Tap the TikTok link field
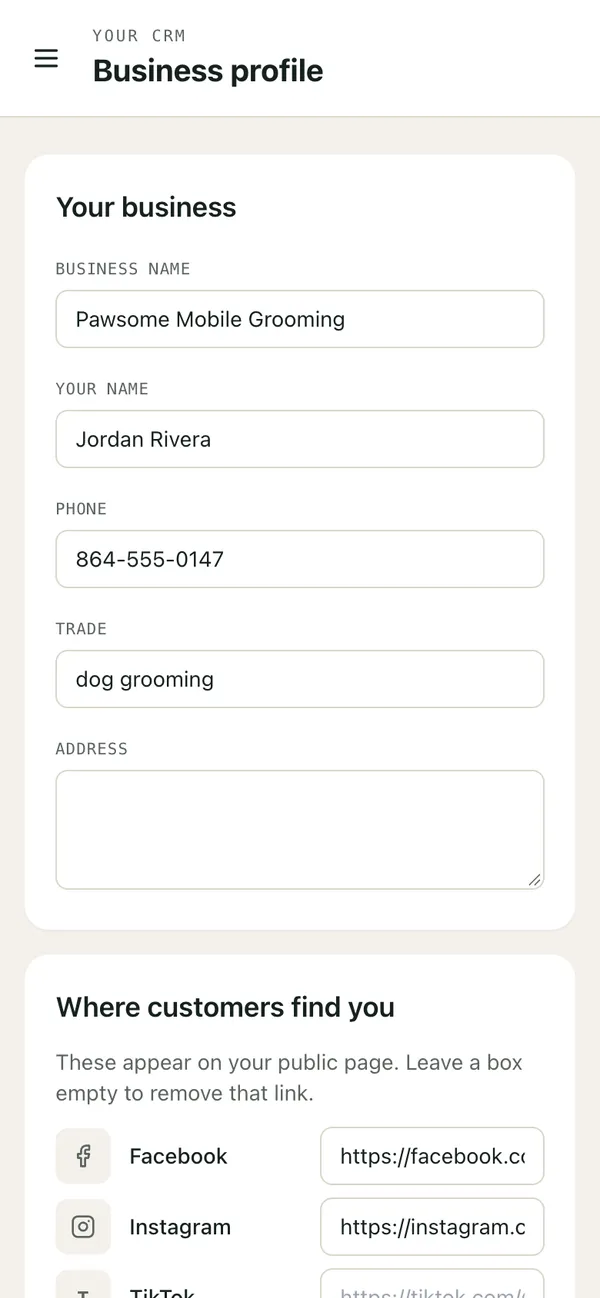Screen dimensions: 600x1298 (x=432, y=1284)
